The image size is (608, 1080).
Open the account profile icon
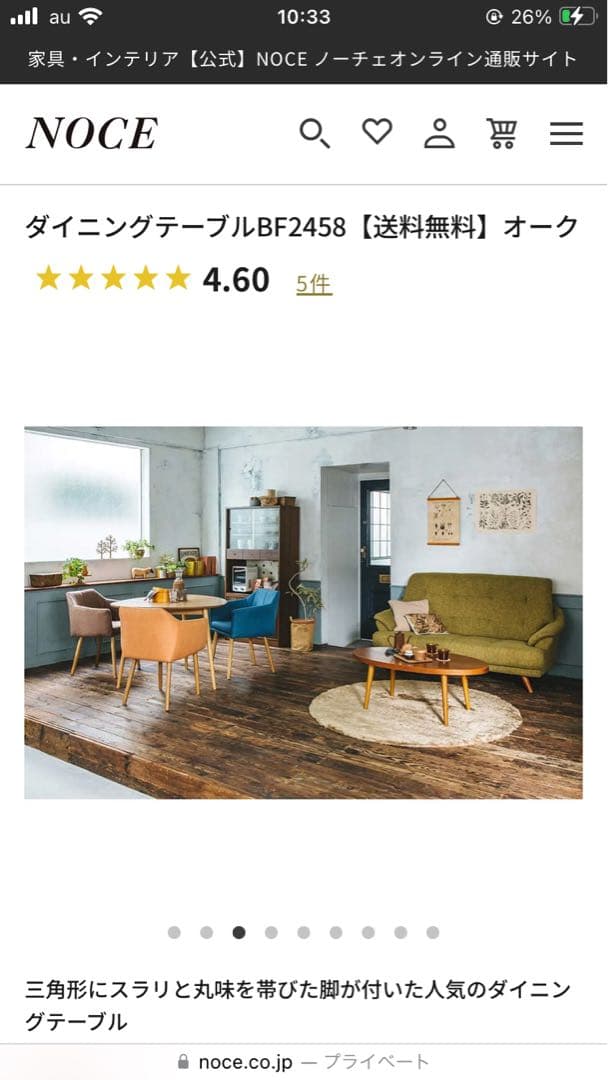439,133
